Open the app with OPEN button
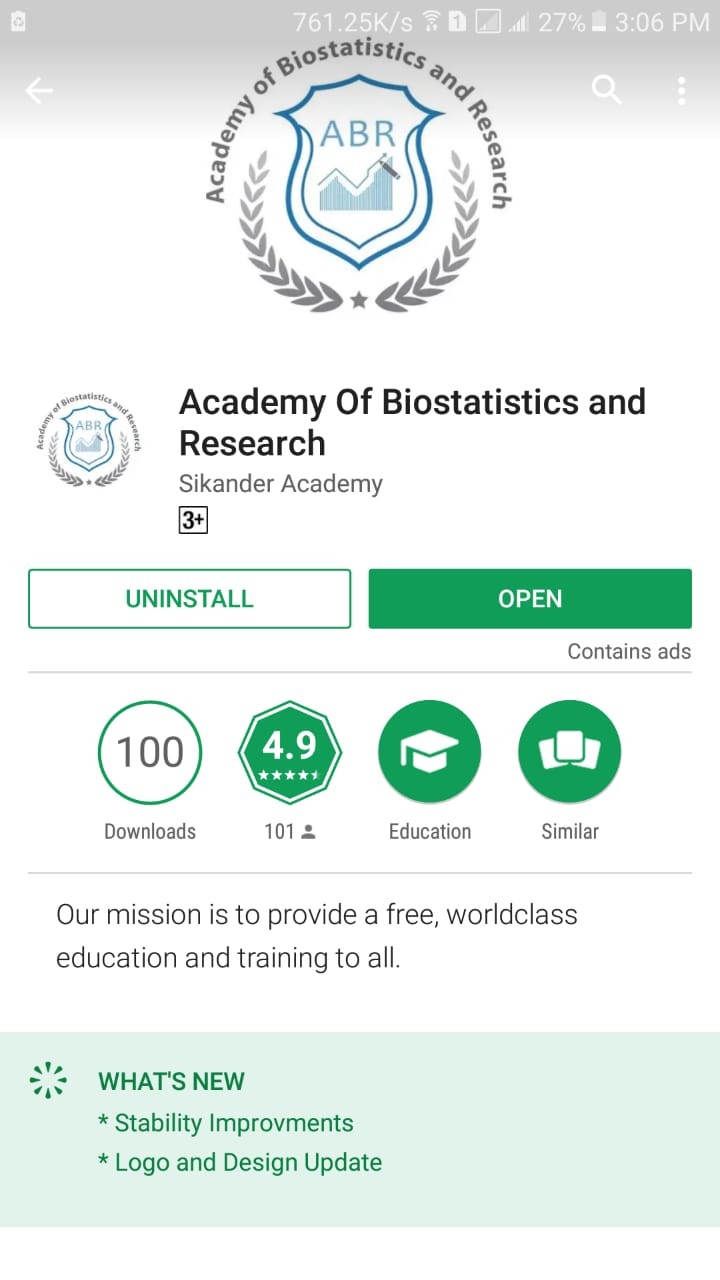Image resolution: width=720 pixels, height=1280 pixels. click(x=530, y=599)
